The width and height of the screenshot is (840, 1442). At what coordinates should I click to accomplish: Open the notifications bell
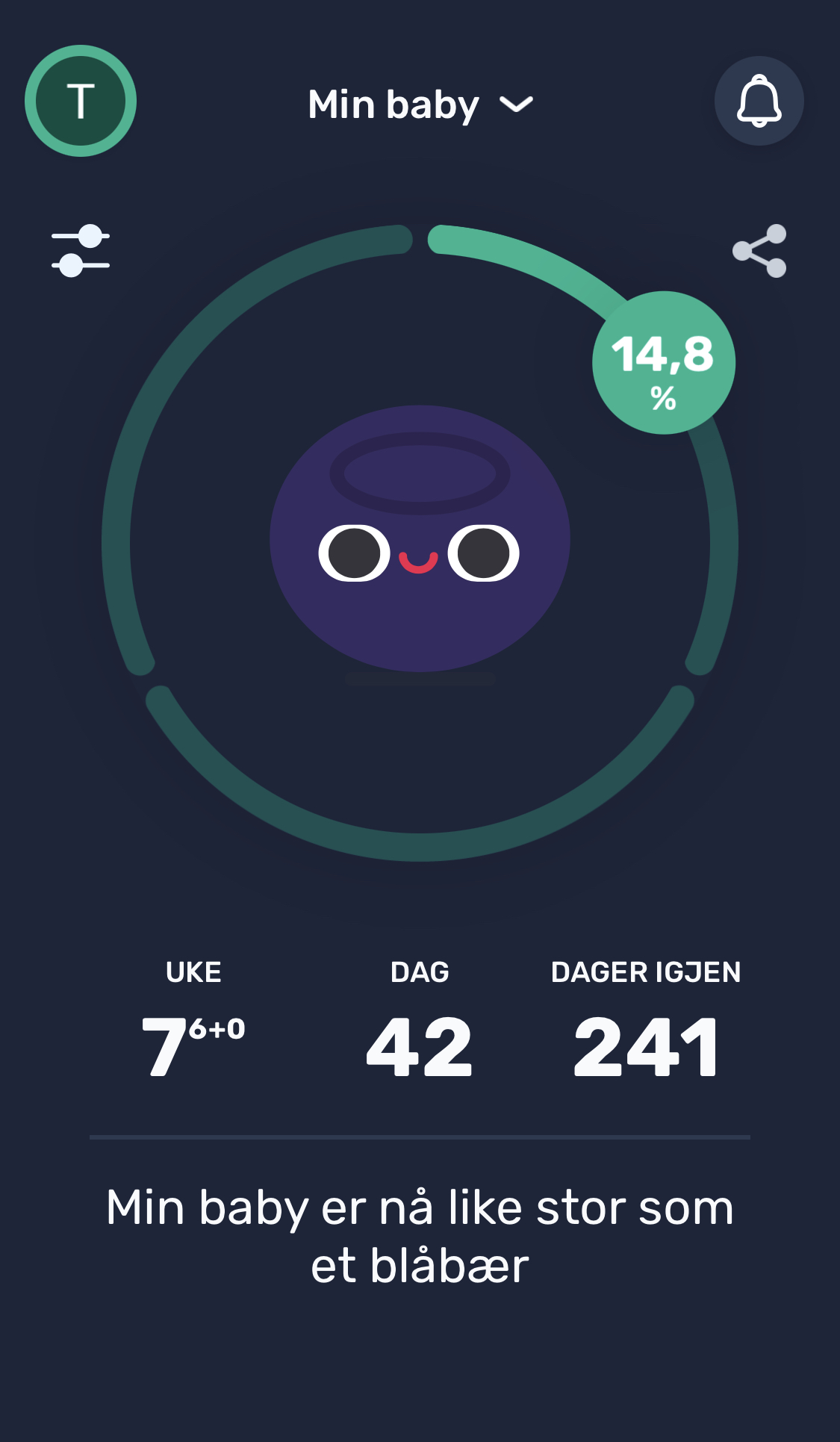click(759, 101)
